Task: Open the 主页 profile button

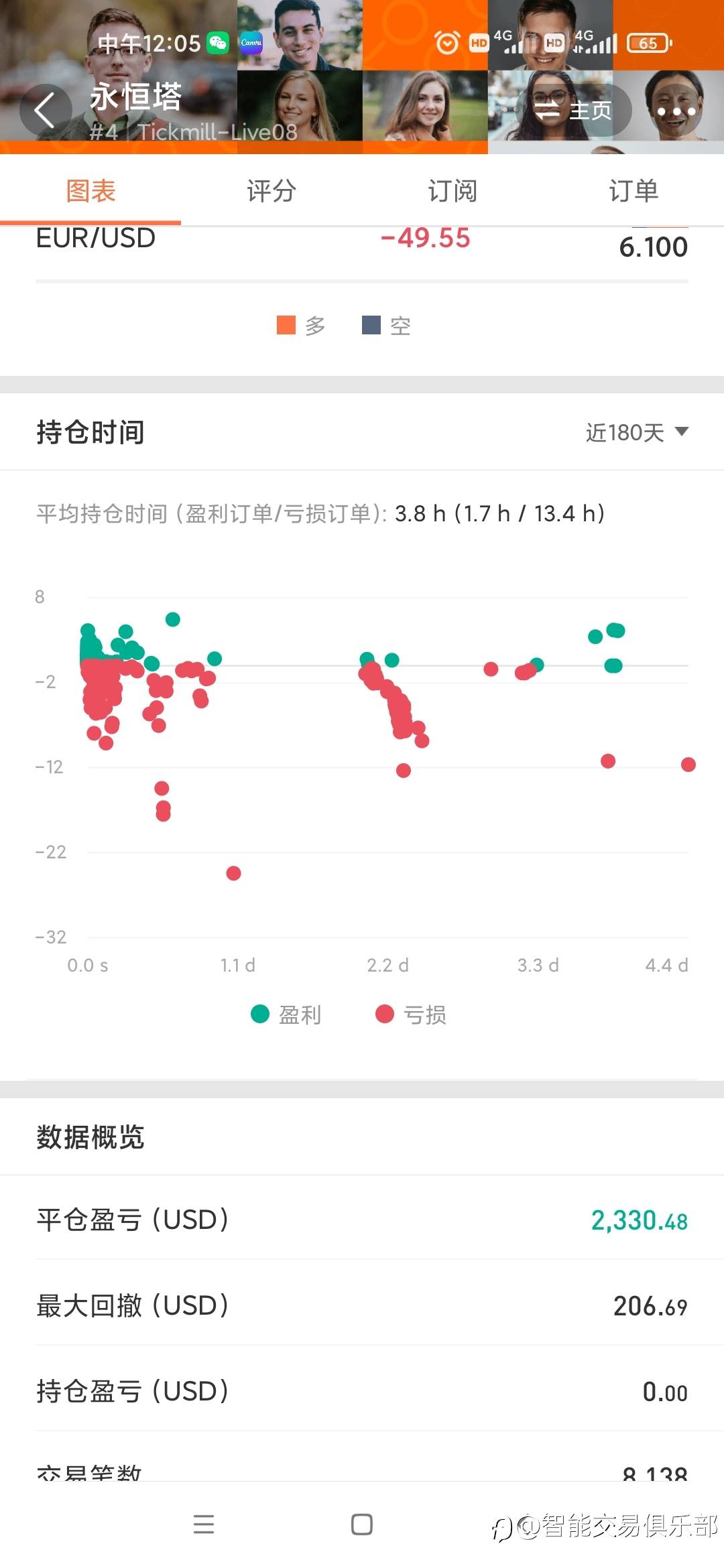Action: 573,111
